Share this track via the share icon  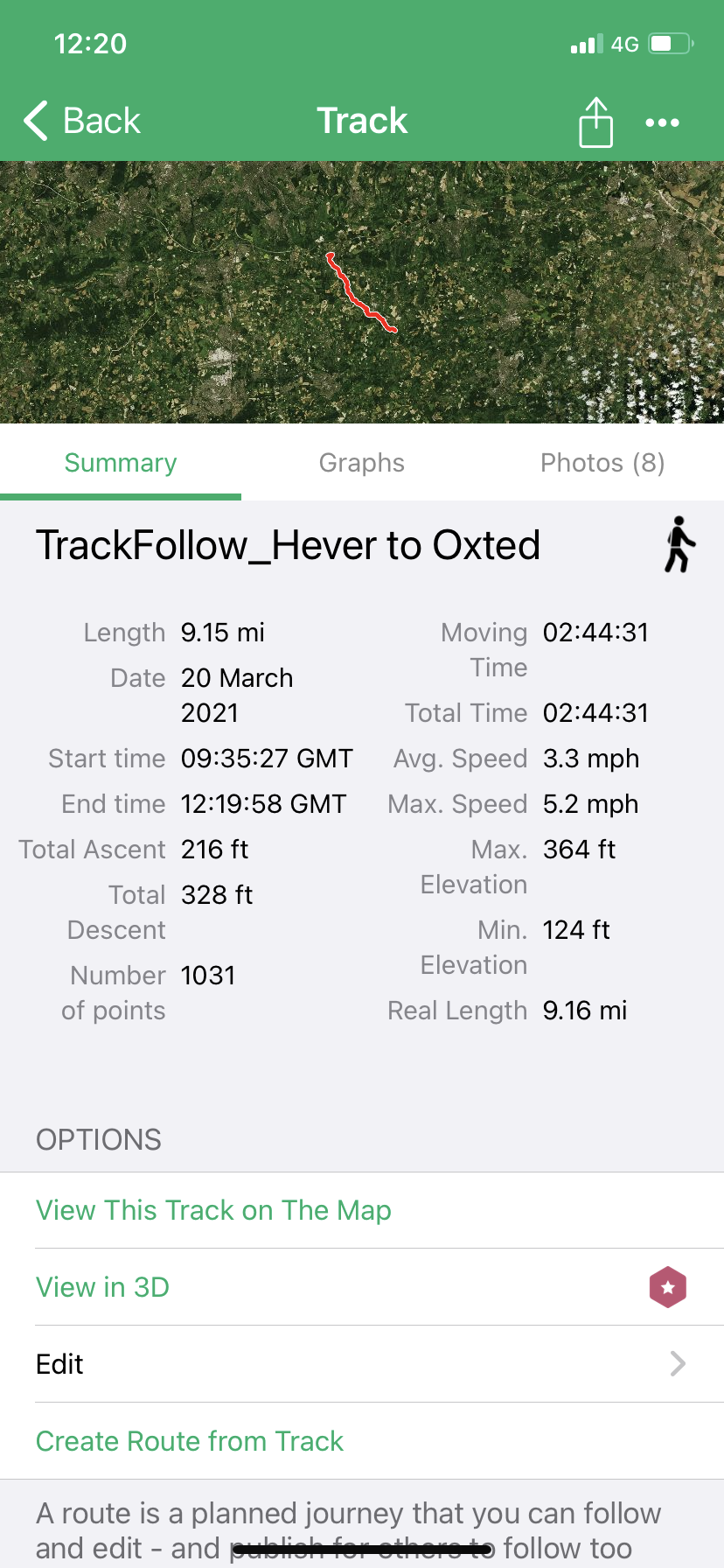(x=595, y=122)
